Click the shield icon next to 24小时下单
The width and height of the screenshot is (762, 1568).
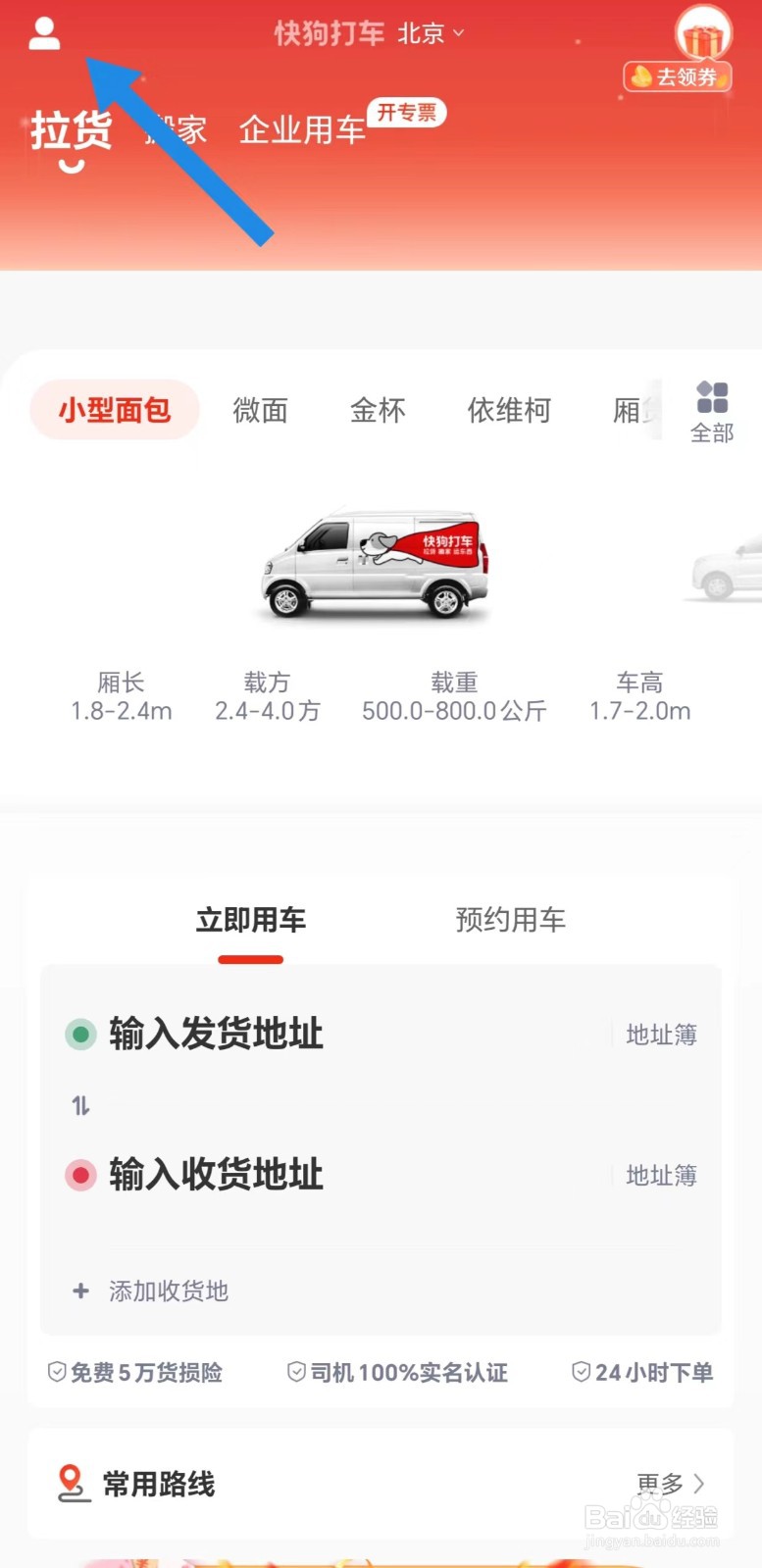(x=582, y=1373)
